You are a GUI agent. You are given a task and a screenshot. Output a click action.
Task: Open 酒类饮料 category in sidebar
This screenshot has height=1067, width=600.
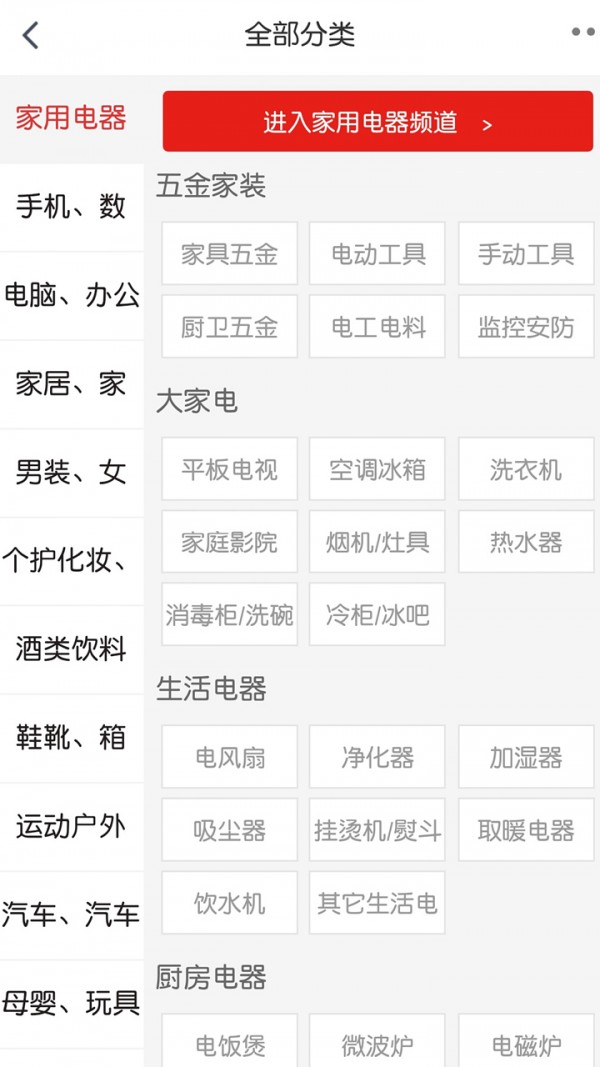(71, 650)
